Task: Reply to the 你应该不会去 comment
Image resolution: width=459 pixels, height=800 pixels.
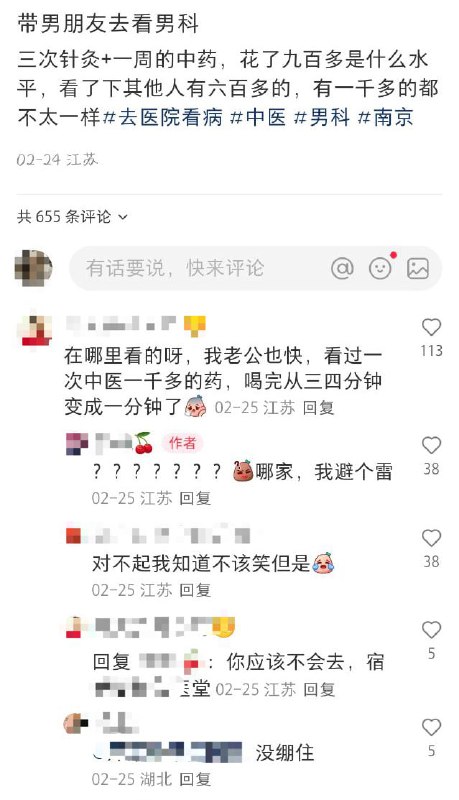Action: [319, 689]
